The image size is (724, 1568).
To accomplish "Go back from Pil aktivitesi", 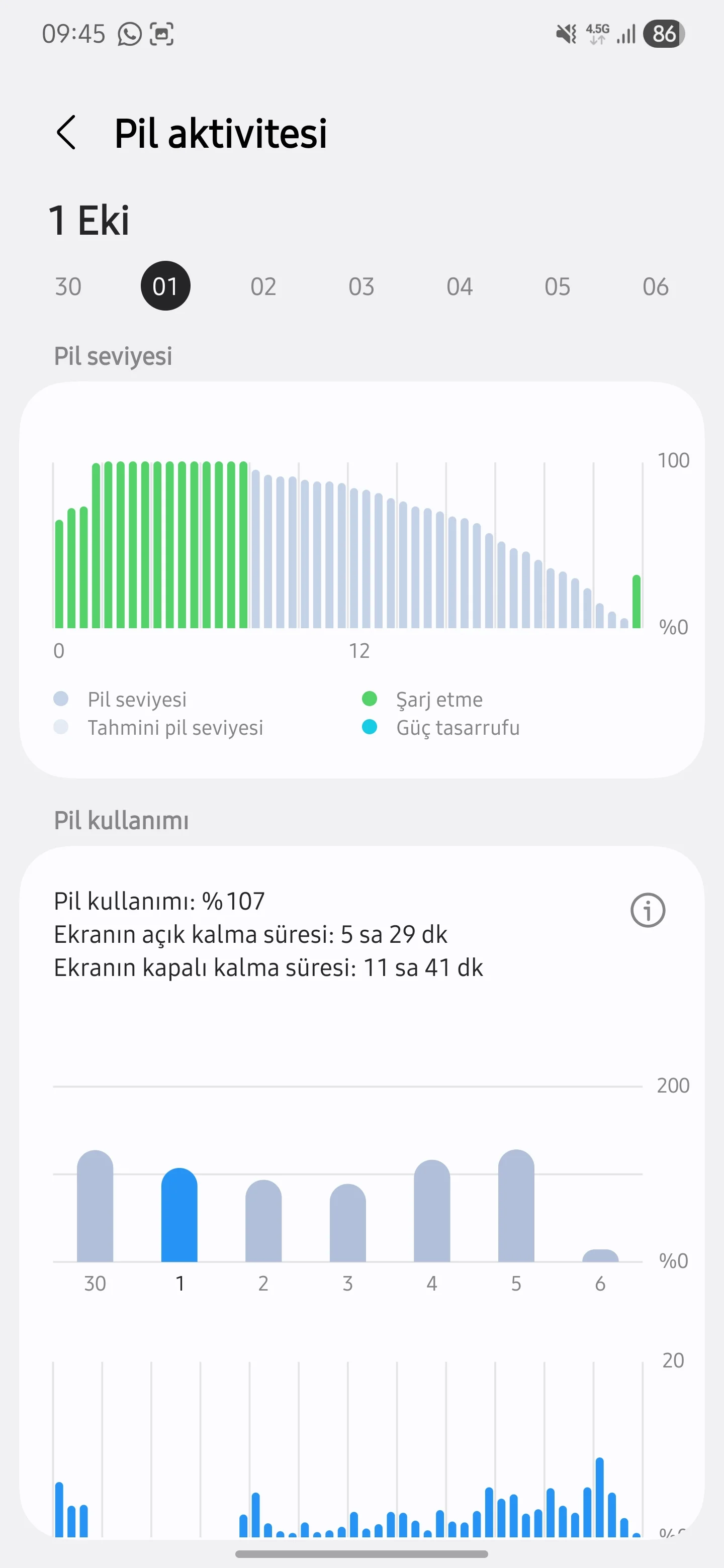I will pos(66,133).
